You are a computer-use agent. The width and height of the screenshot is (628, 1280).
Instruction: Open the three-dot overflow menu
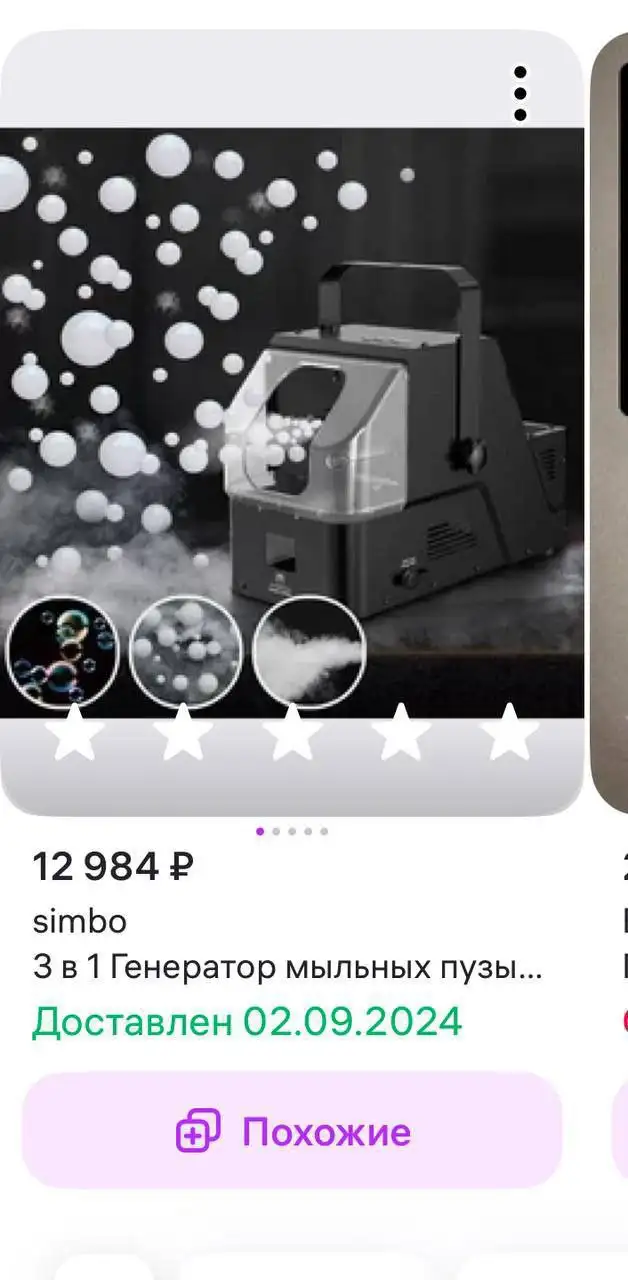pyautogui.click(x=519, y=94)
